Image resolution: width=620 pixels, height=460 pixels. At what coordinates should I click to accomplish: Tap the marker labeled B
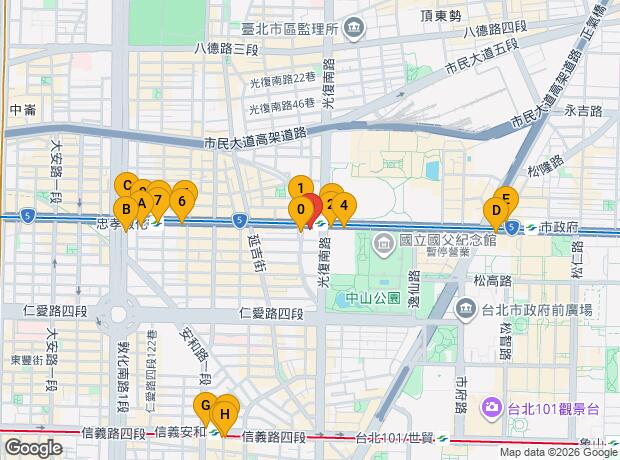[x=126, y=208]
